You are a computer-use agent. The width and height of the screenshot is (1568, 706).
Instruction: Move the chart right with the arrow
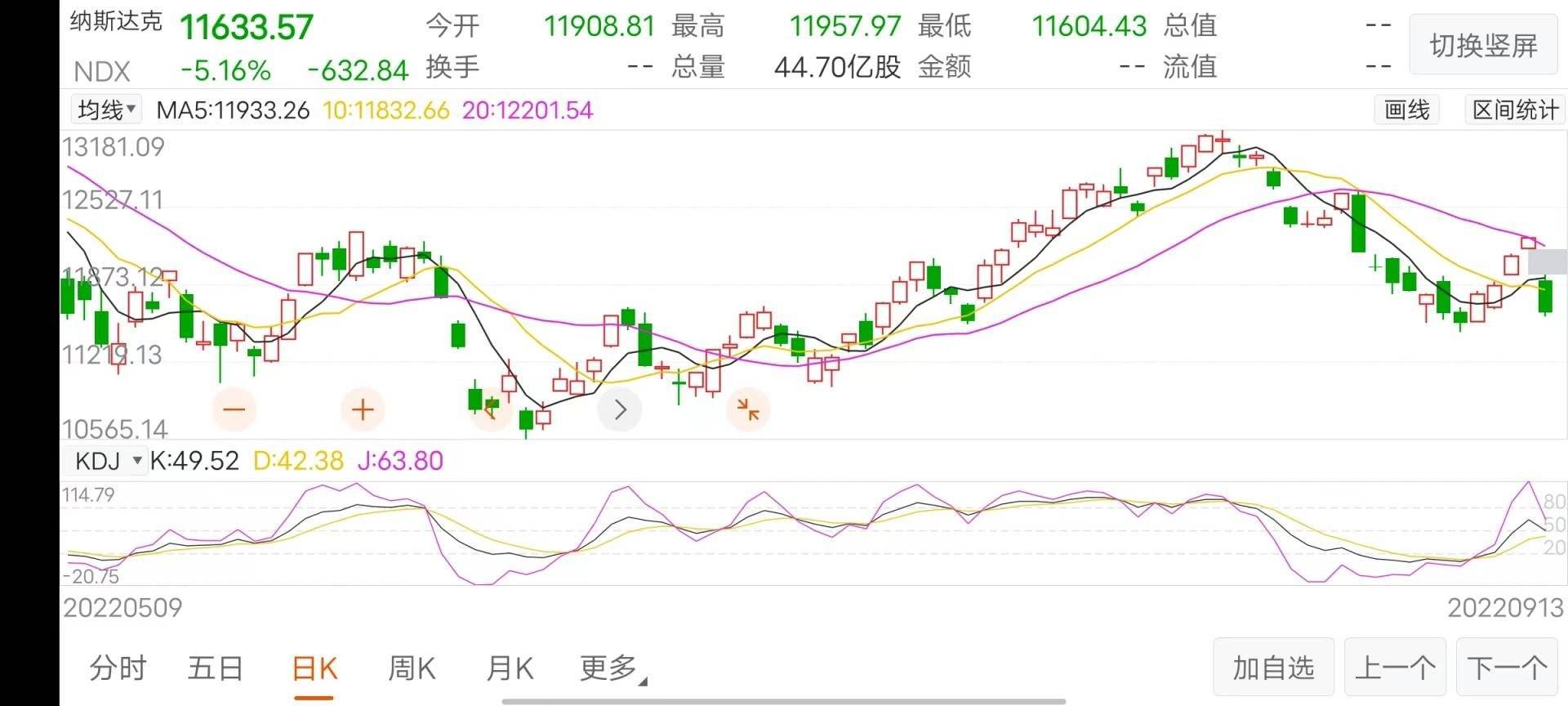tap(620, 409)
